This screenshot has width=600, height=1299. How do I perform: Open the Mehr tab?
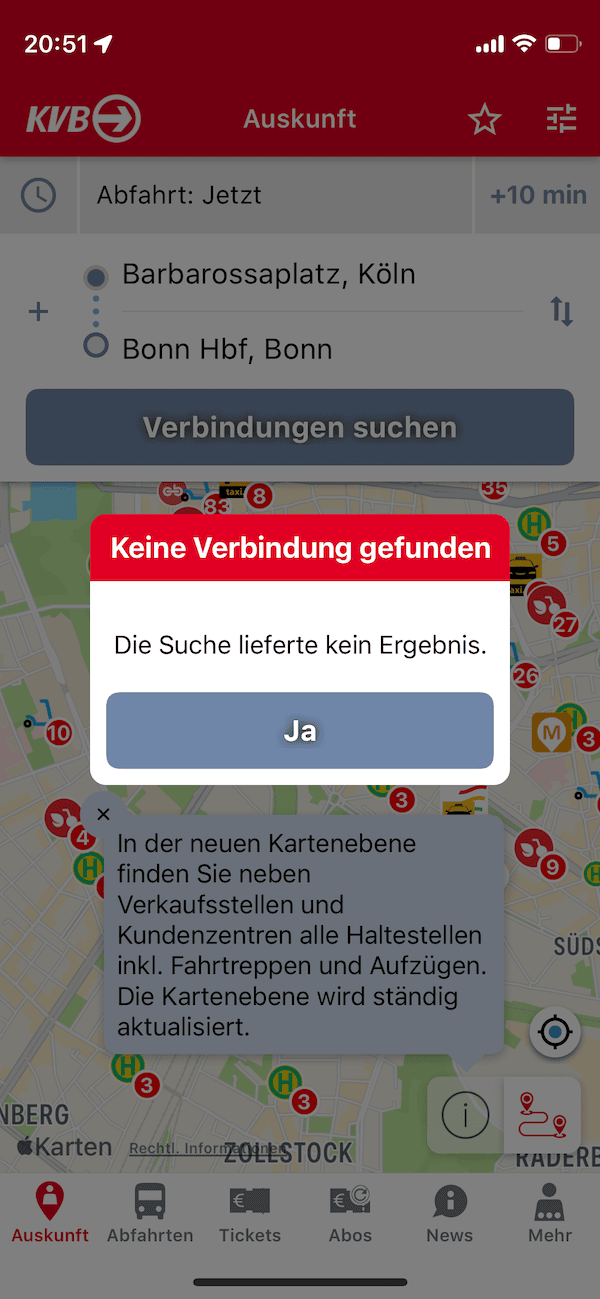[x=550, y=1213]
